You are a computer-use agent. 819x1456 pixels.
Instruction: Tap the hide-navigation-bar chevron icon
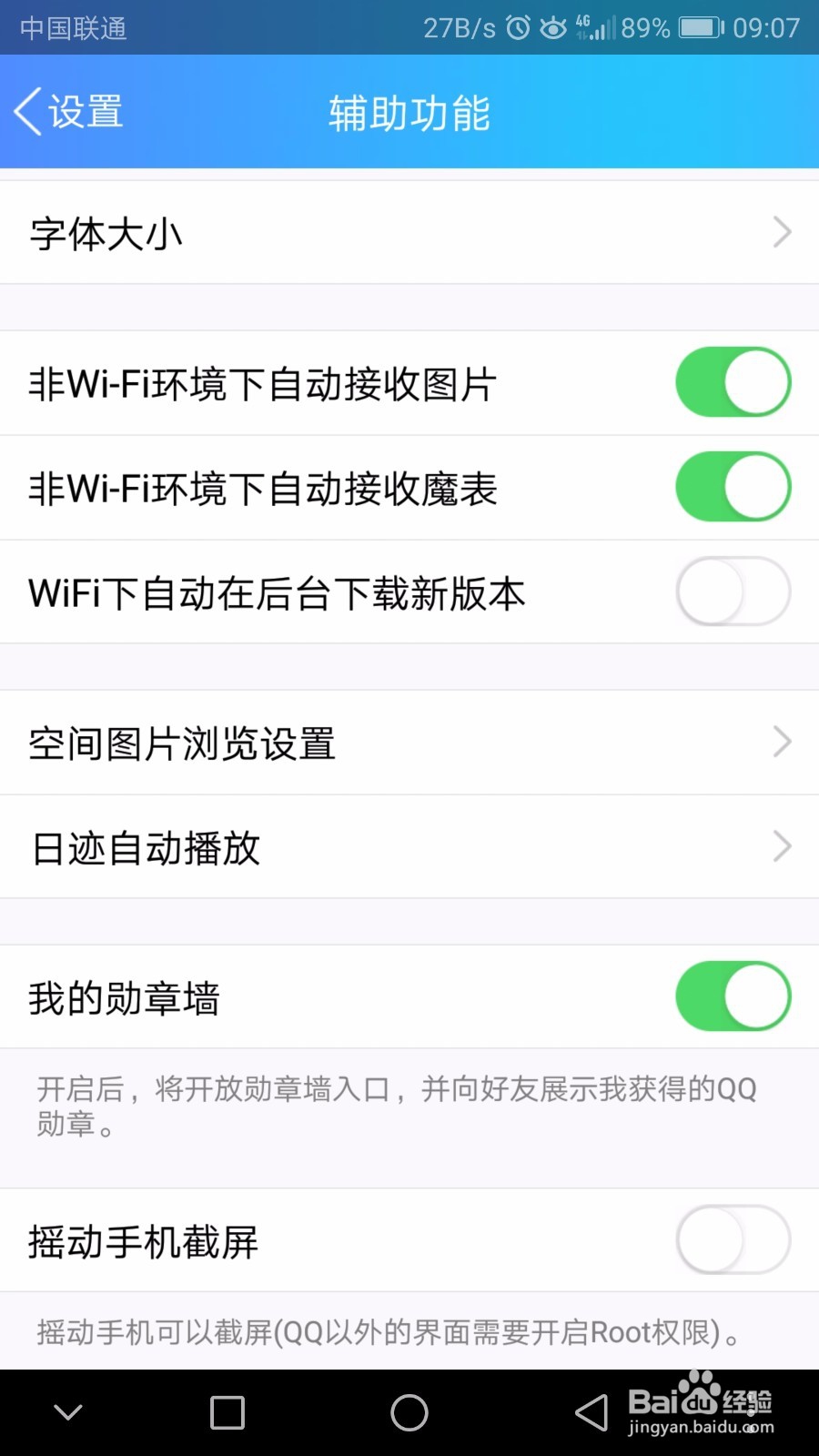(x=67, y=1411)
